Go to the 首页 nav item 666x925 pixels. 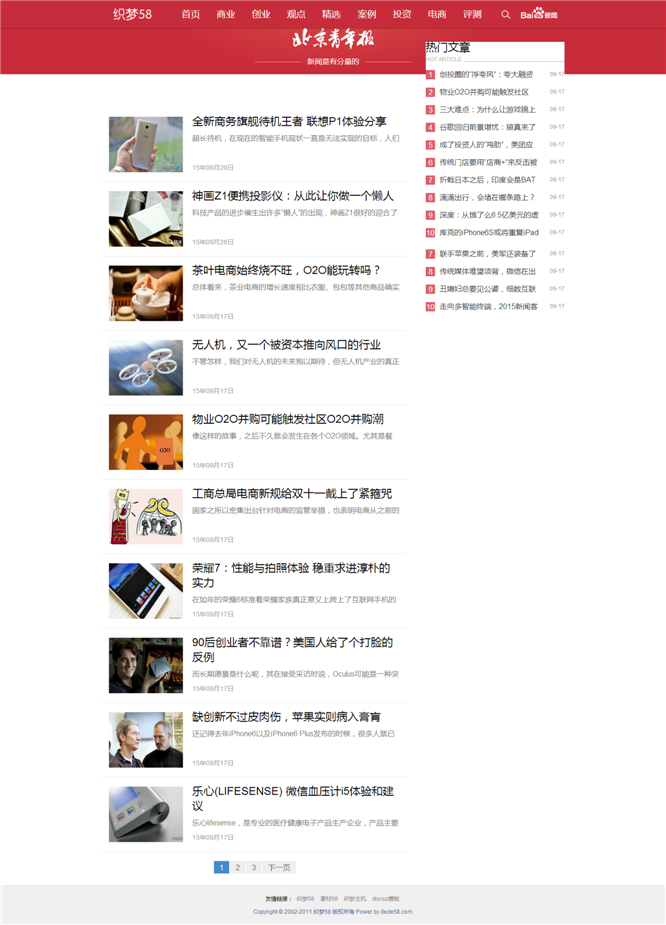tap(190, 14)
